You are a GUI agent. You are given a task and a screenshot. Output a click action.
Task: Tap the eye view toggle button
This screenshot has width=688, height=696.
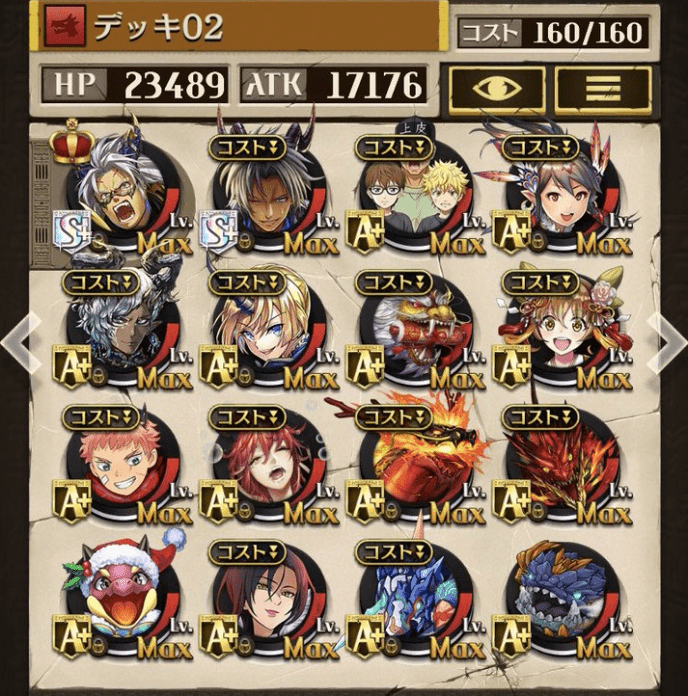[x=496, y=88]
